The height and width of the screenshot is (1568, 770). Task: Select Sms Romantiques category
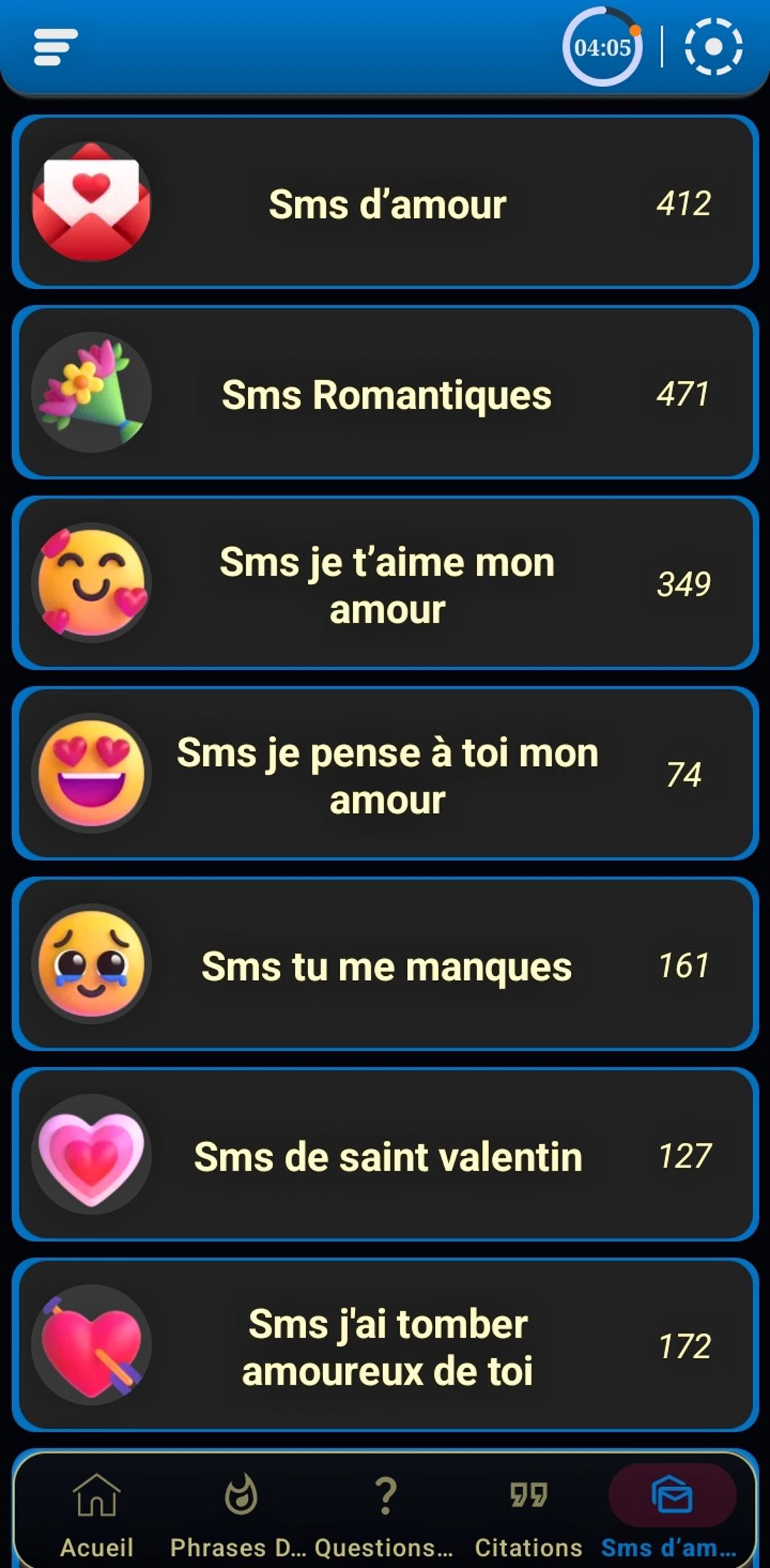[x=385, y=393]
